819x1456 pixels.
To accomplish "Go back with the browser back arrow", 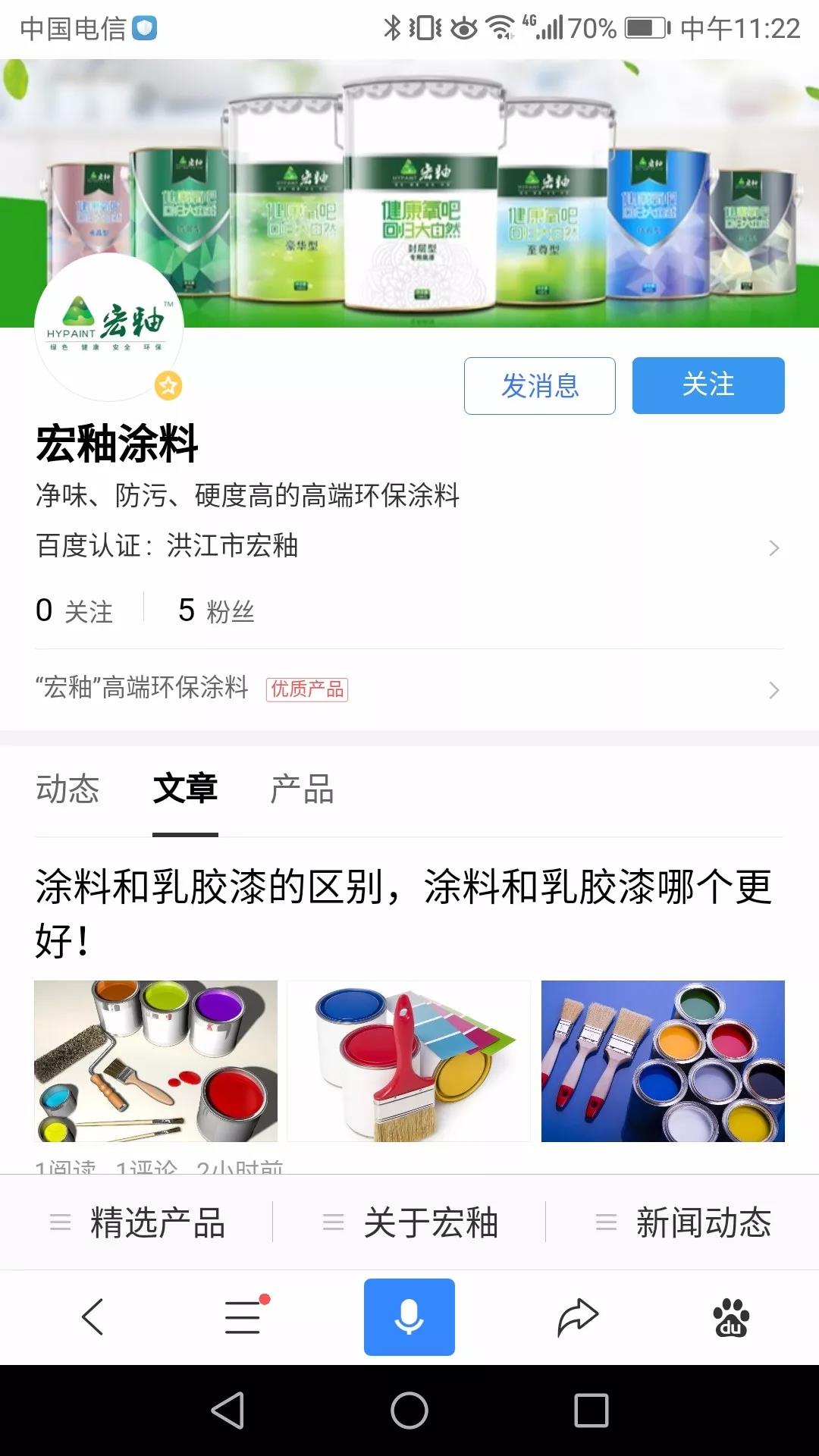I will 93,1316.
